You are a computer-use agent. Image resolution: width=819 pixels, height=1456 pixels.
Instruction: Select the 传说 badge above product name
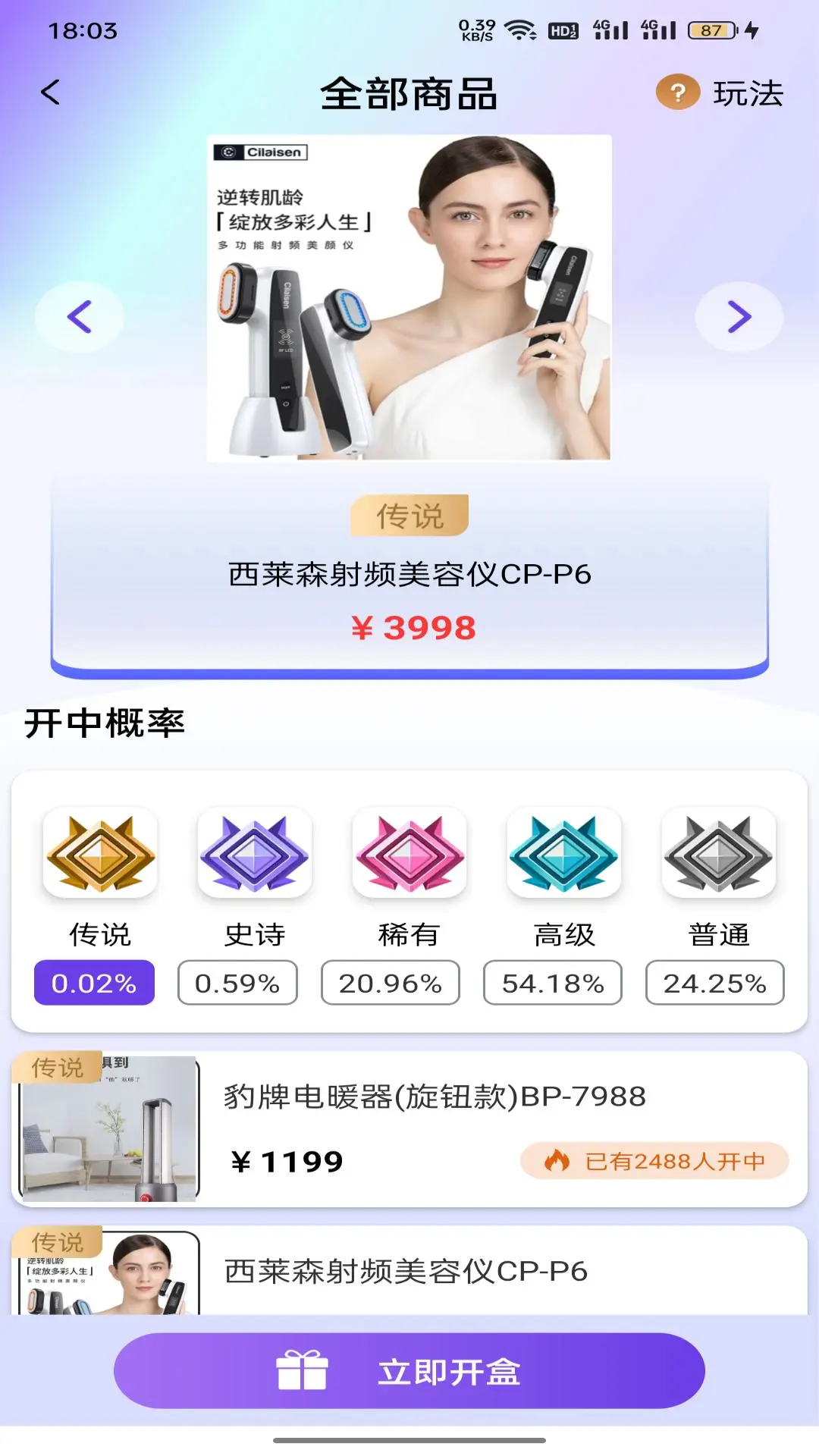click(x=409, y=516)
